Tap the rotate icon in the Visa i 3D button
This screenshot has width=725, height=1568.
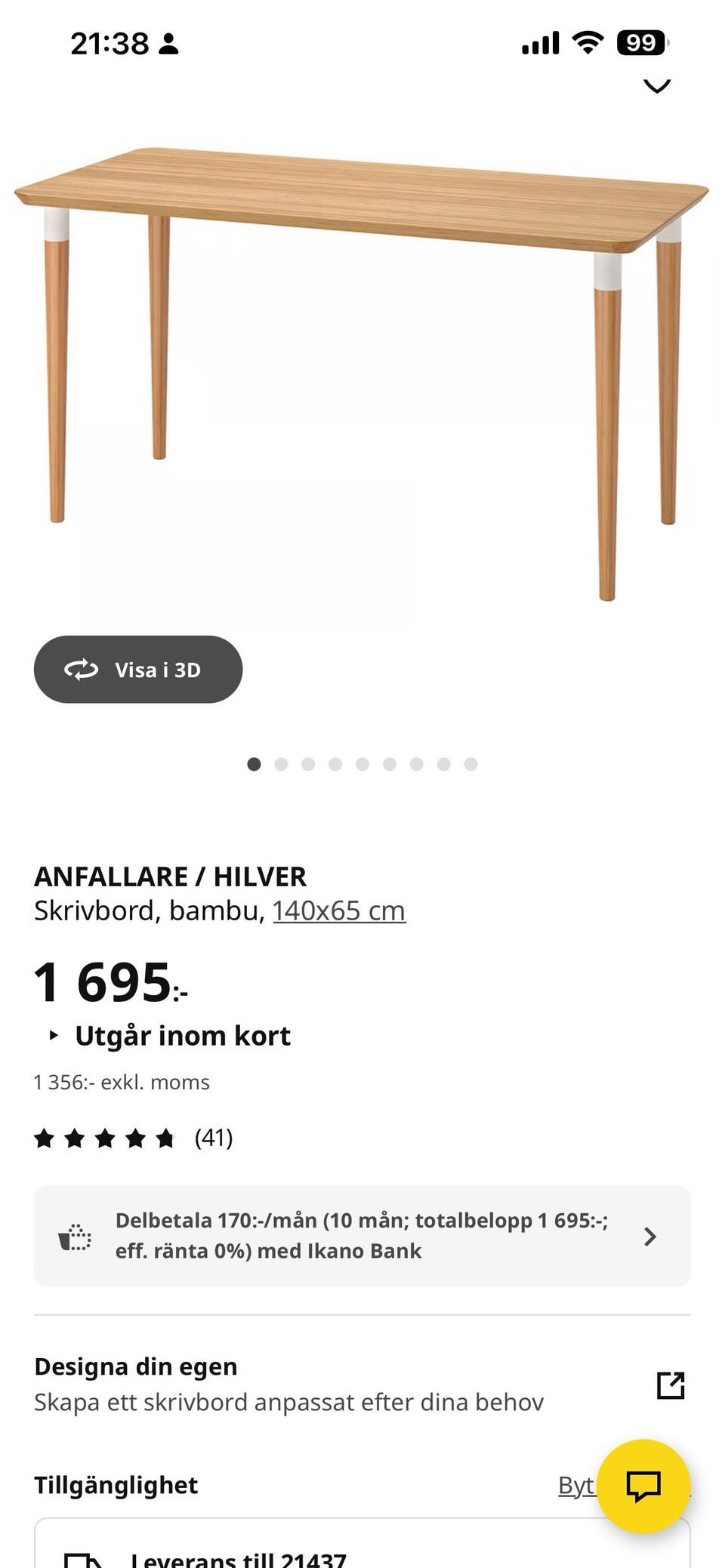(x=83, y=669)
